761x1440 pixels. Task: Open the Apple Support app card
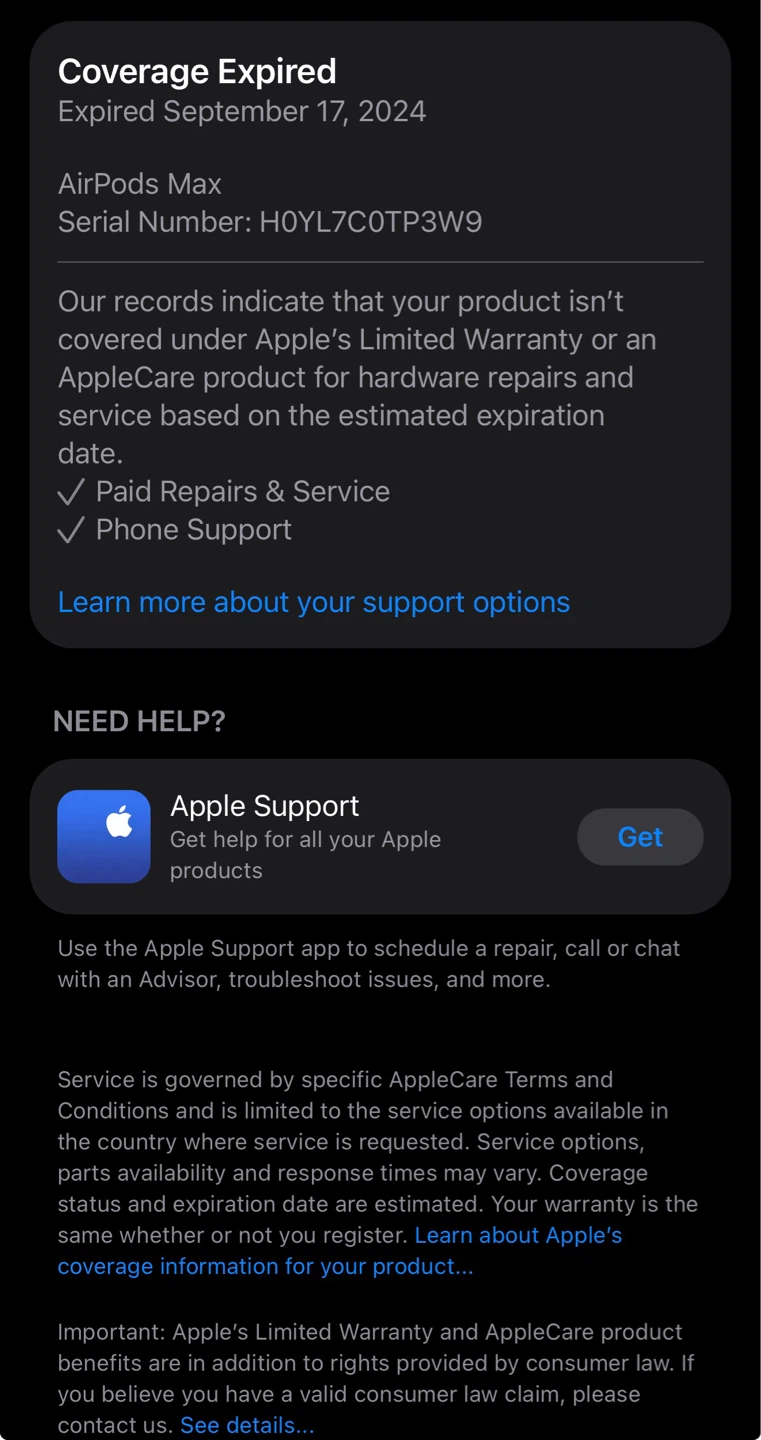[380, 837]
